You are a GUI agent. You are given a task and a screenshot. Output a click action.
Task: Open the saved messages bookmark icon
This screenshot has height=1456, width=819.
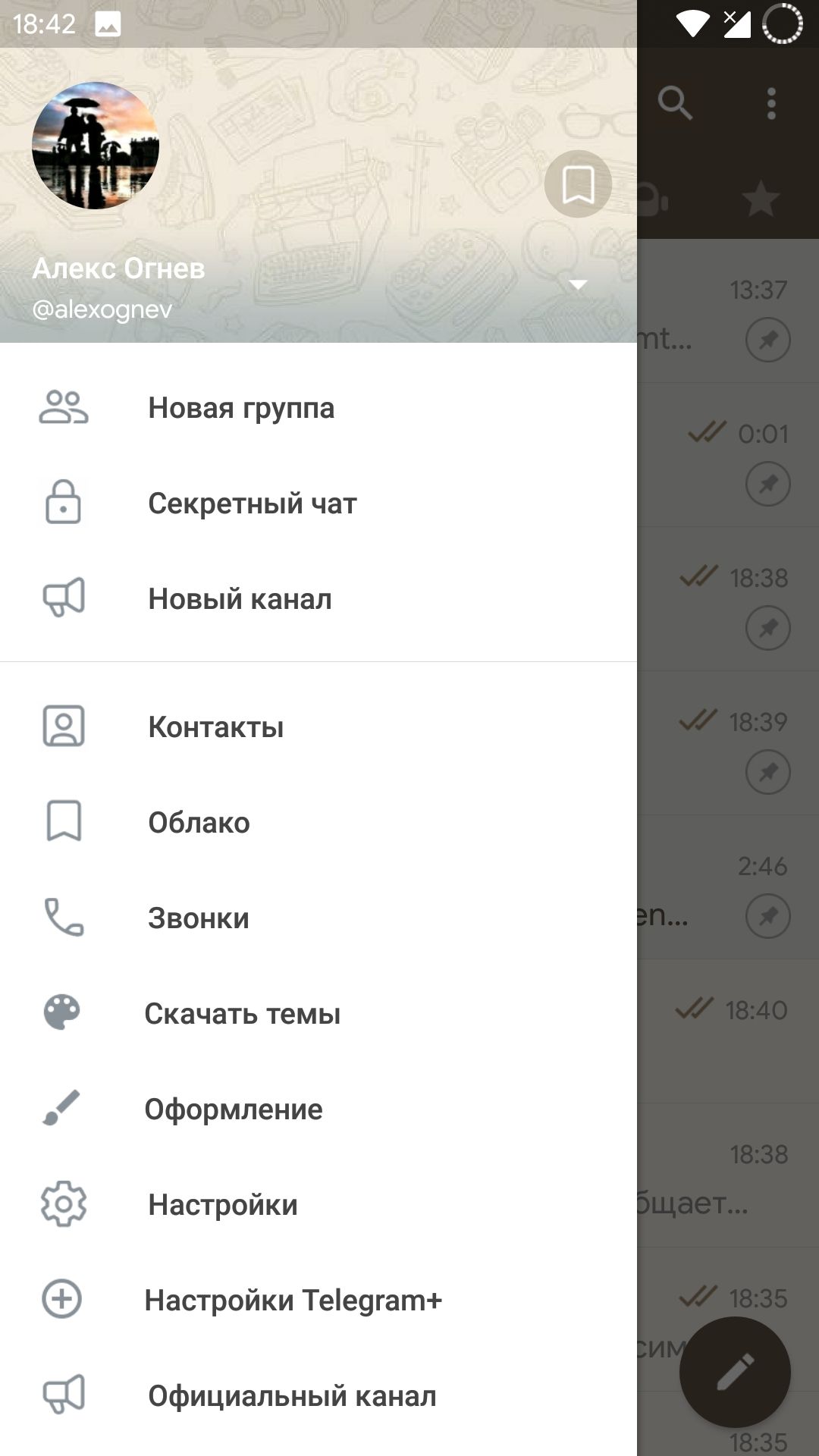[578, 184]
